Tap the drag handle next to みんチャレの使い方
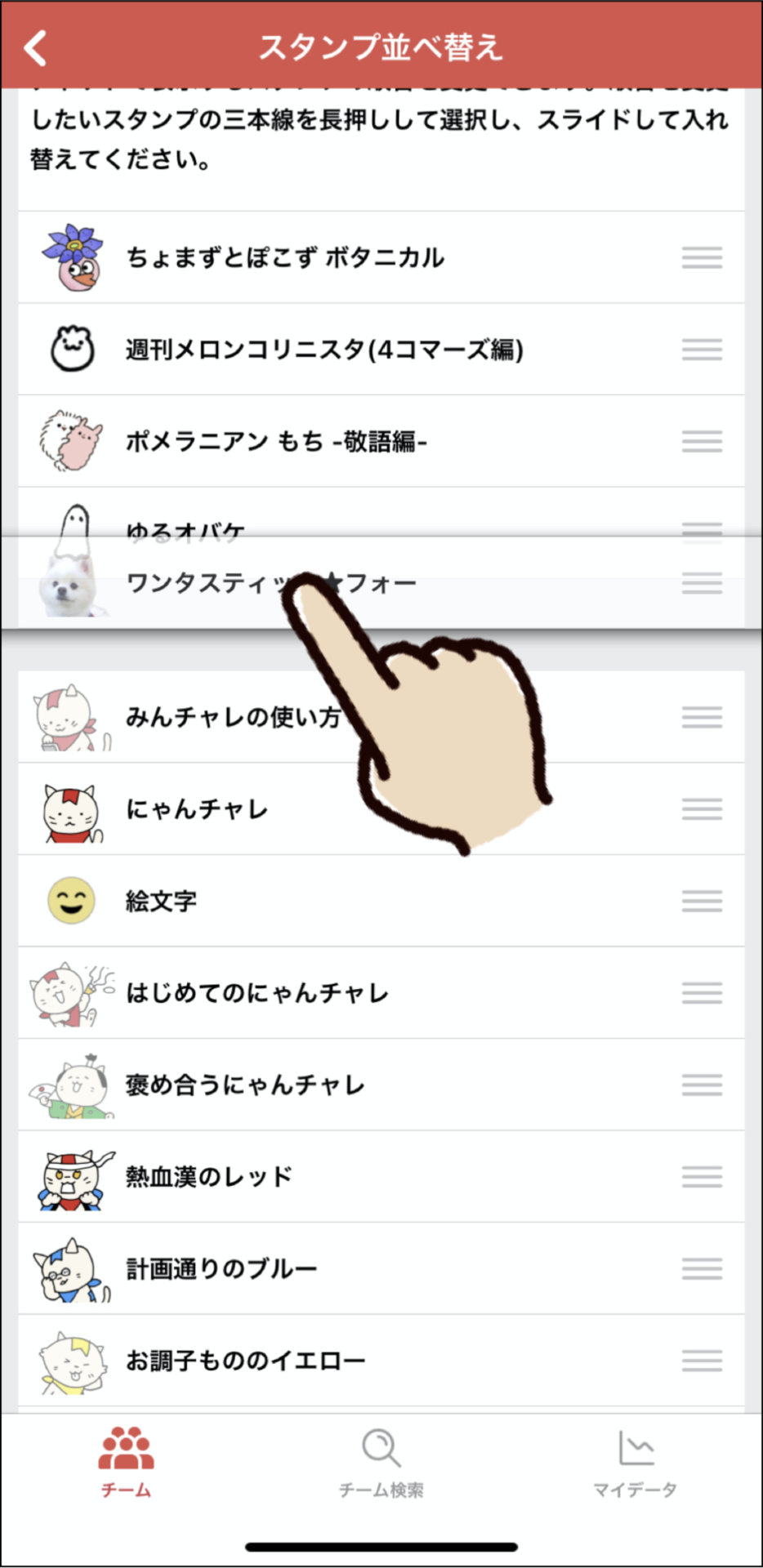 click(701, 717)
